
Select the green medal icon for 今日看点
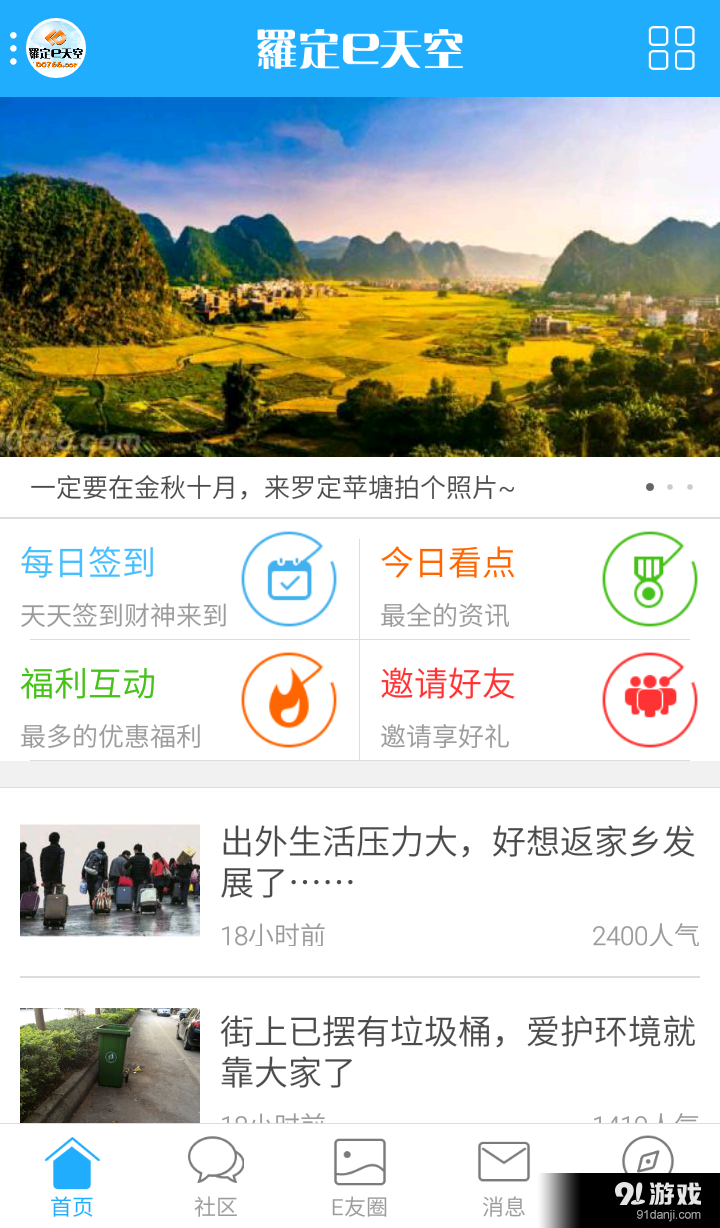[x=649, y=579]
